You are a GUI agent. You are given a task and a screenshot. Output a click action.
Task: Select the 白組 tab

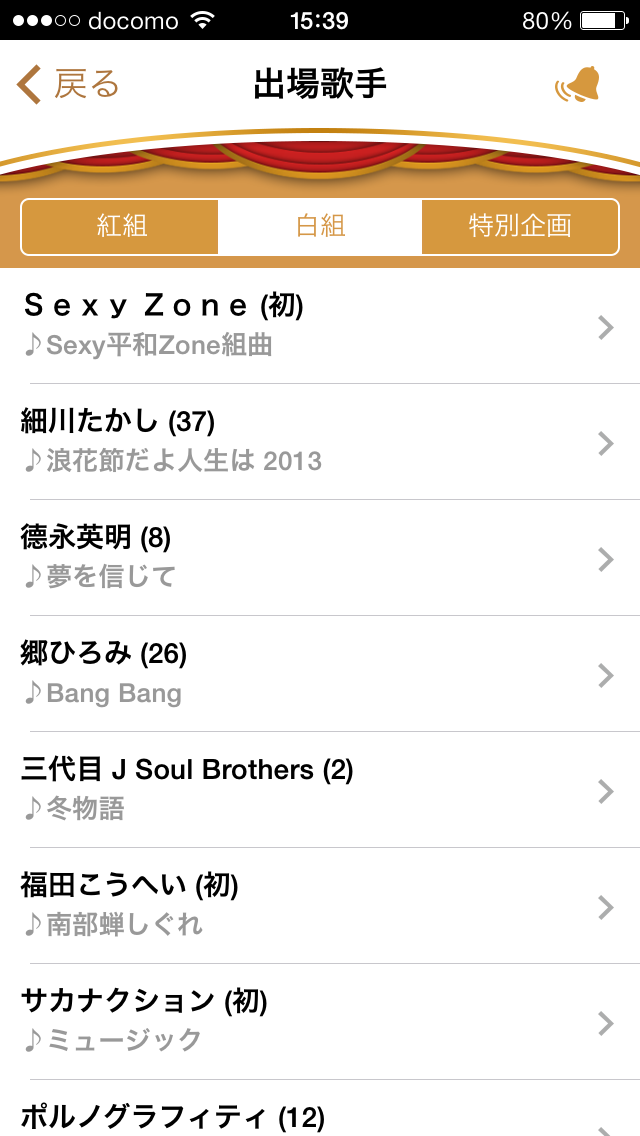(320, 226)
